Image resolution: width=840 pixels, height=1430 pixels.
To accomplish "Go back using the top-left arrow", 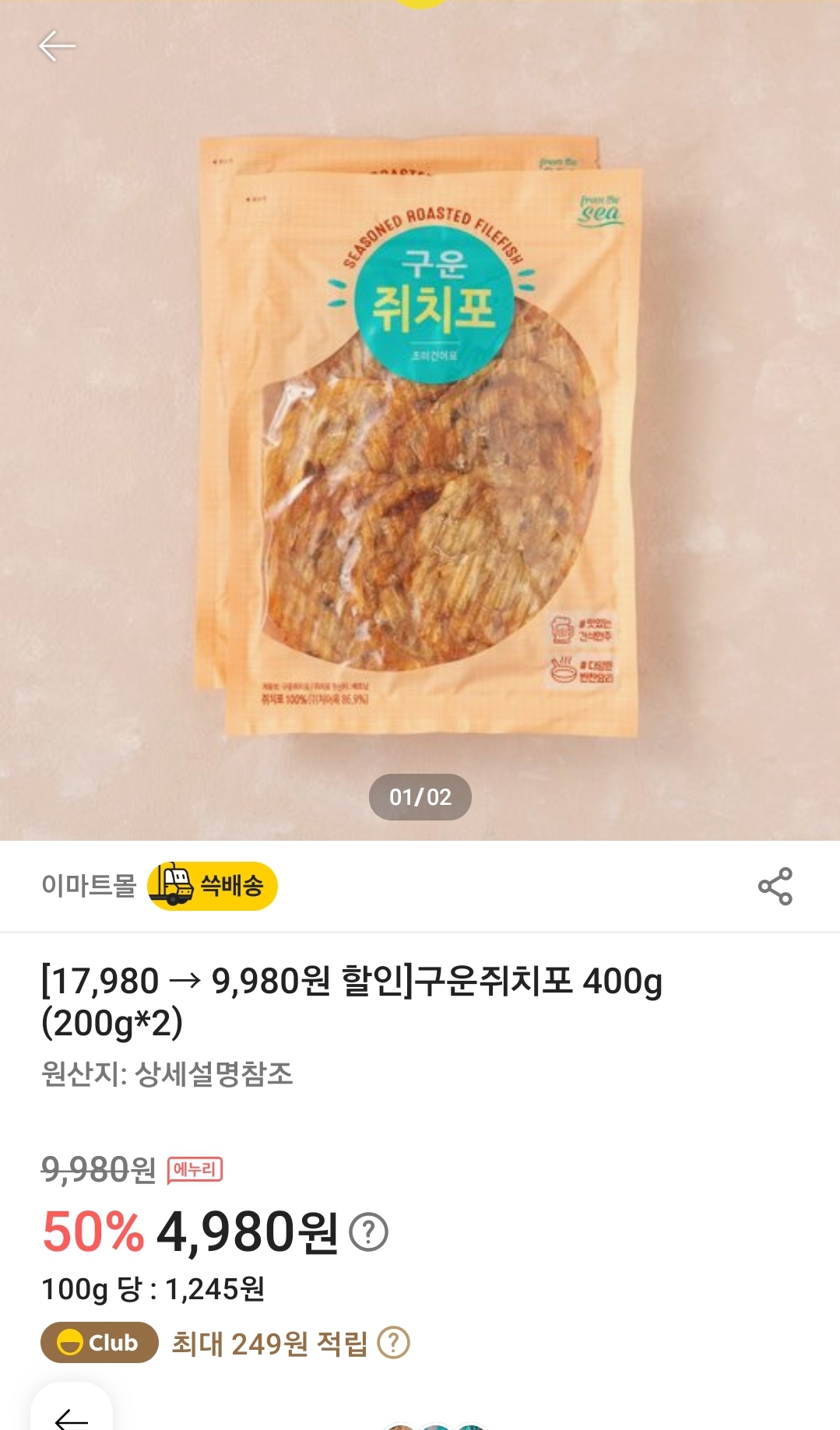I will point(57,46).
